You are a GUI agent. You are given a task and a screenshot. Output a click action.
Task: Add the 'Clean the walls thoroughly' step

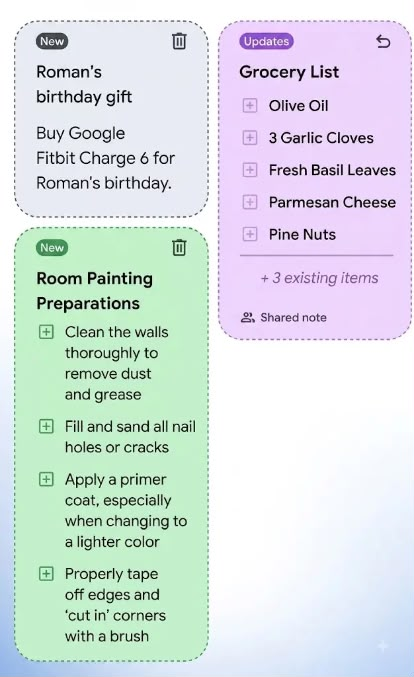pyautogui.click(x=46, y=332)
